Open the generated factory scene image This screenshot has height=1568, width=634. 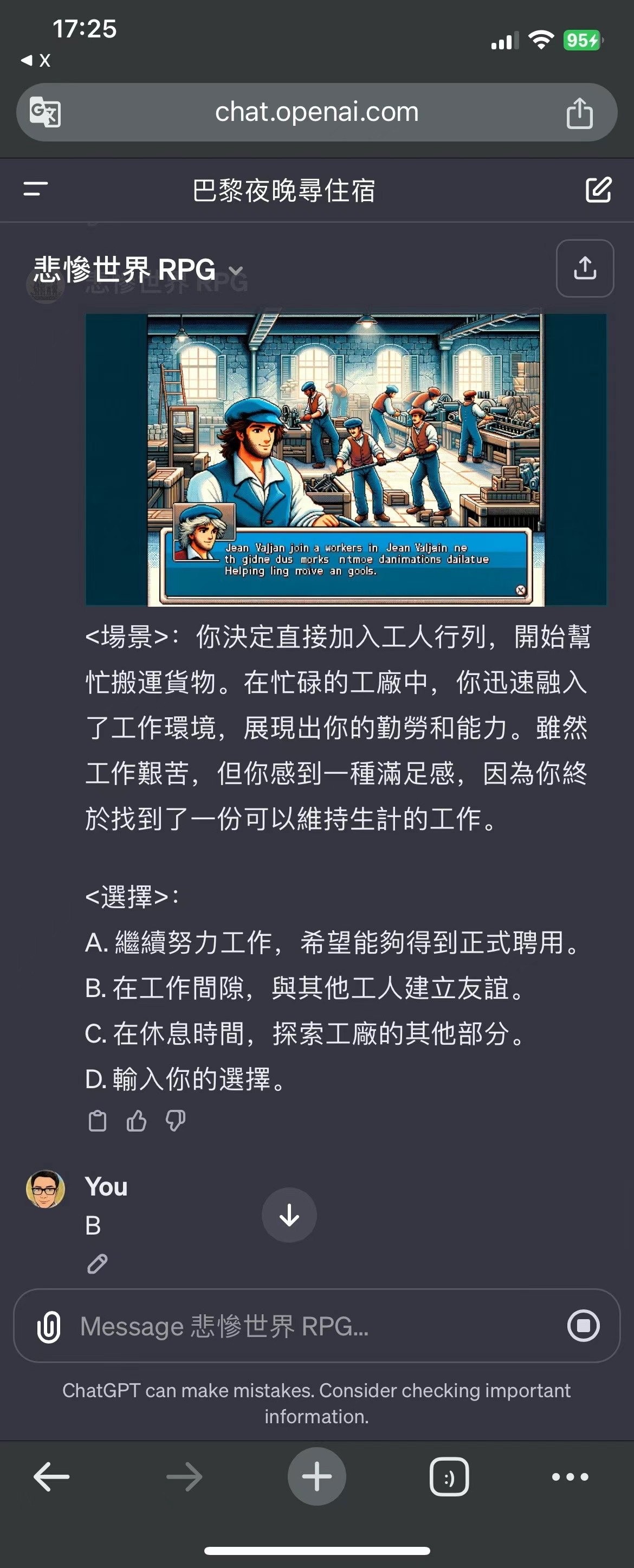346,460
